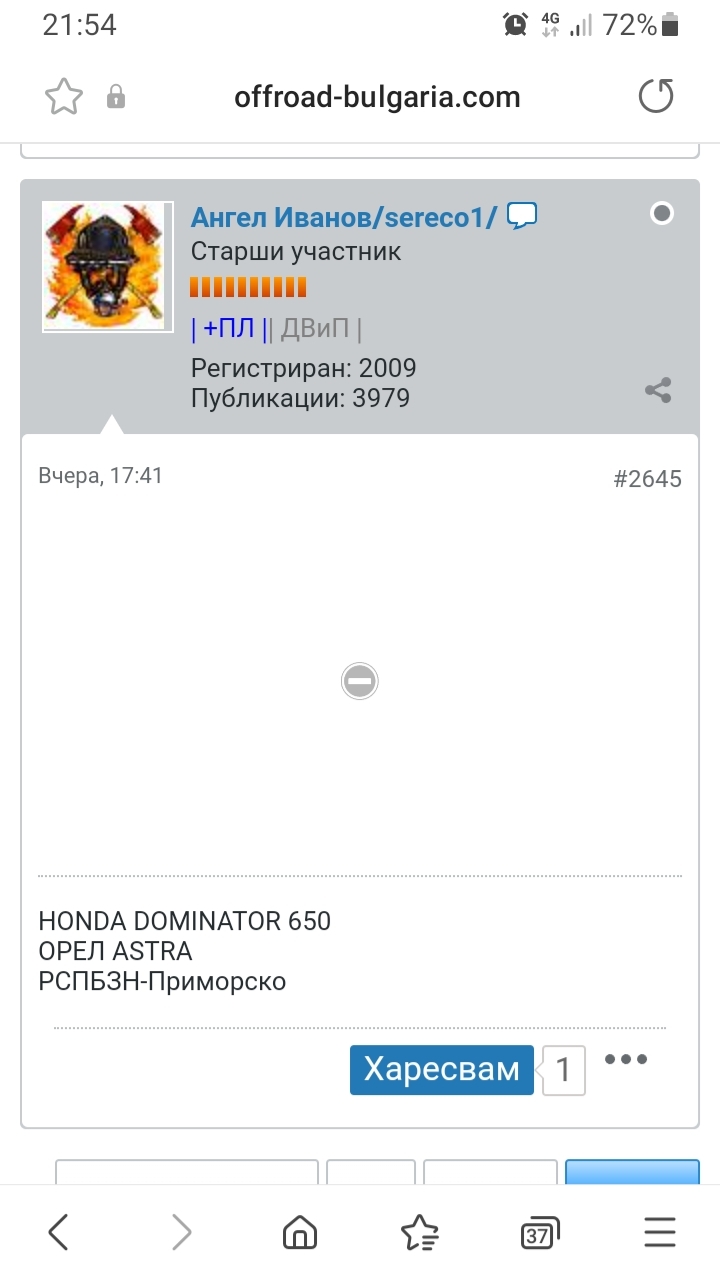Like the post with Харесвам

441,1069
